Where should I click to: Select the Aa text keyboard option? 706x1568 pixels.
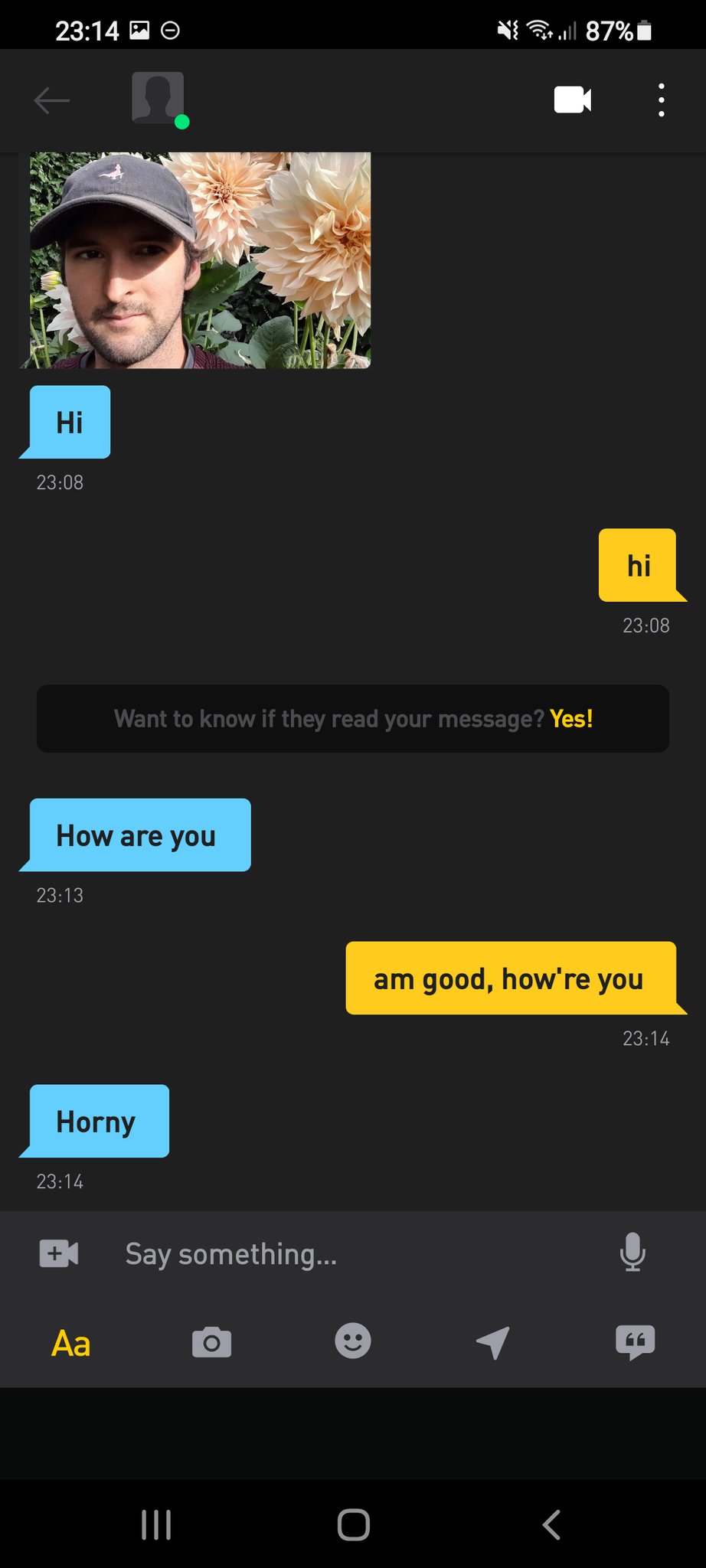(x=70, y=1344)
